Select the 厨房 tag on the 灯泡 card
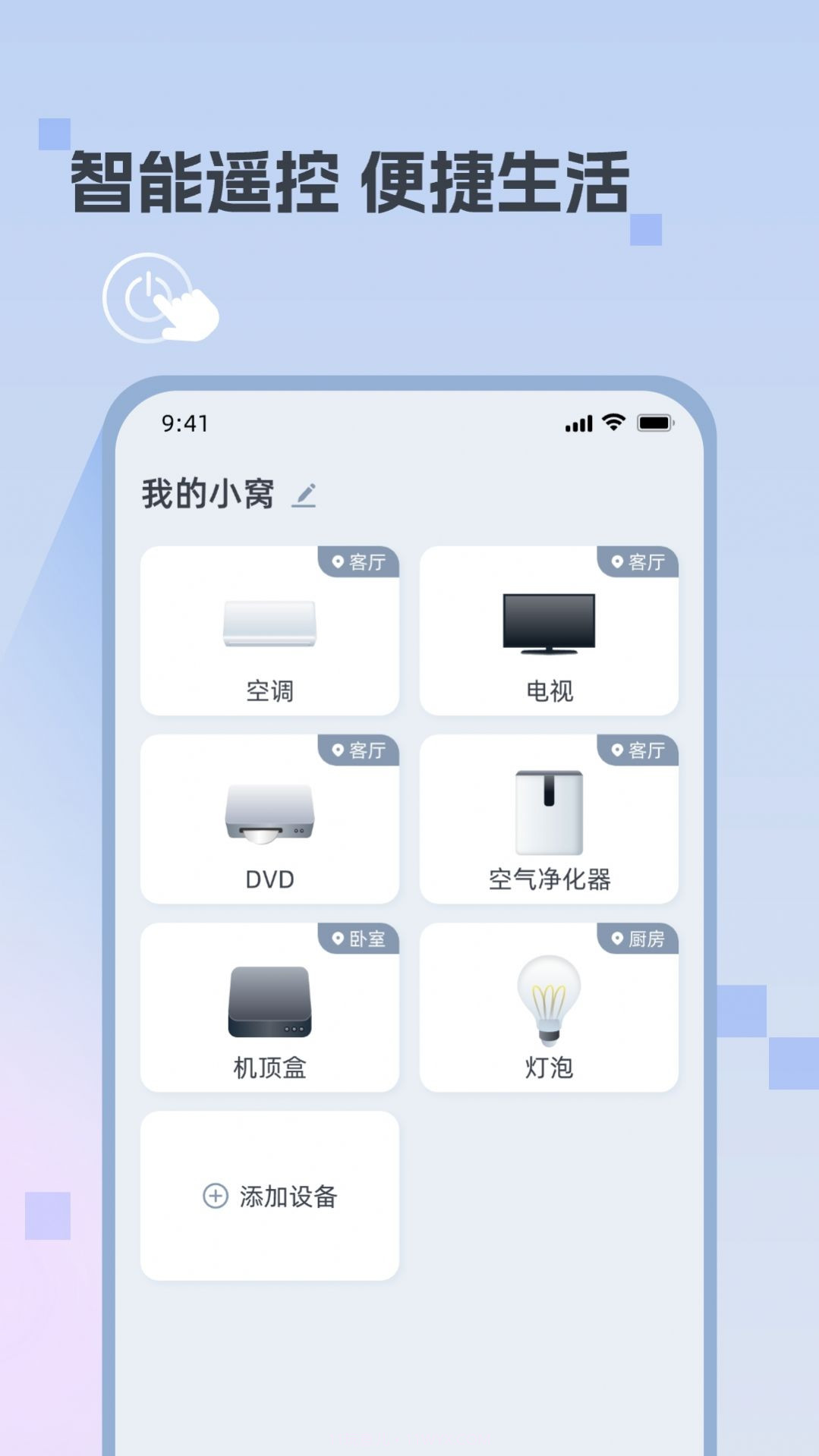Image resolution: width=819 pixels, height=1456 pixels. [638, 939]
